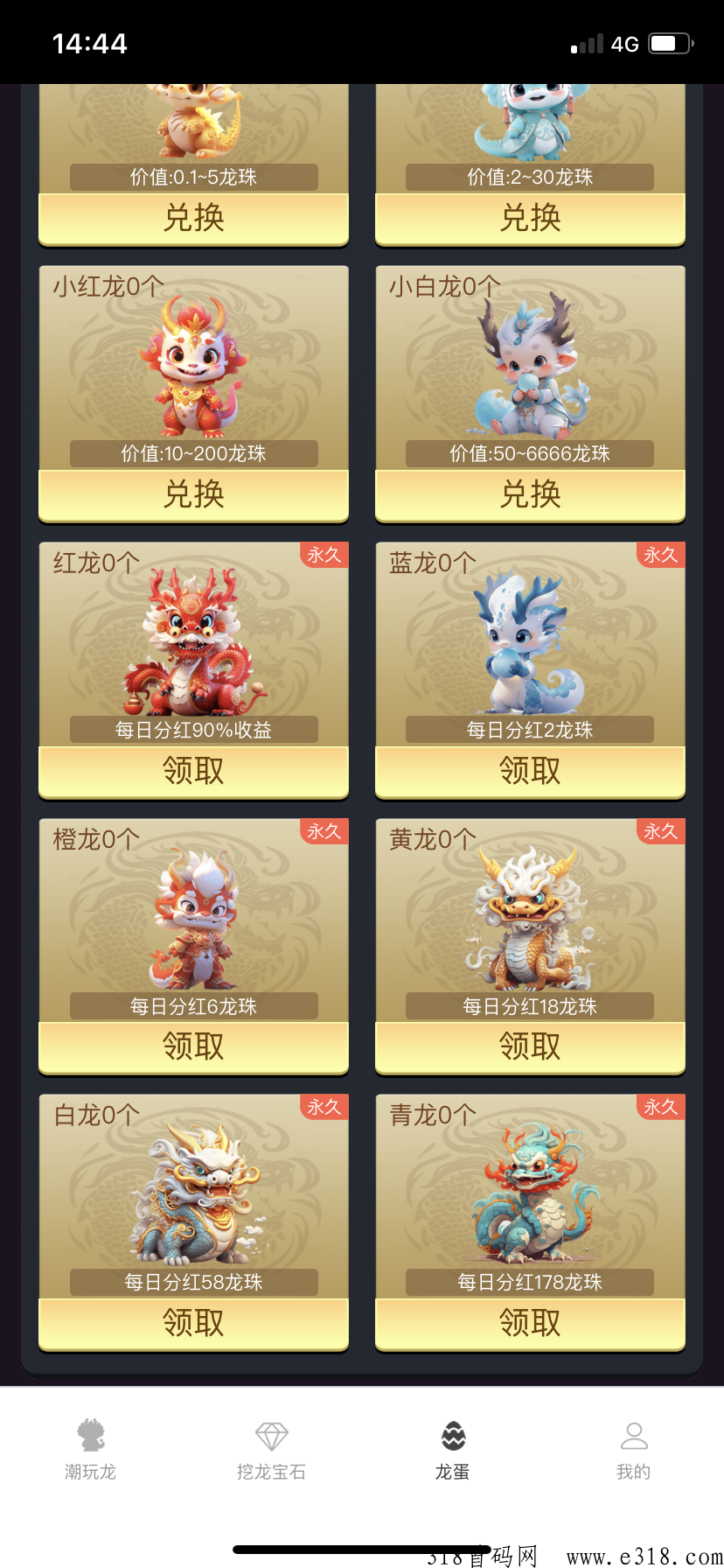Exchange the 小红龙 card
724x1568 pixels.
(193, 494)
